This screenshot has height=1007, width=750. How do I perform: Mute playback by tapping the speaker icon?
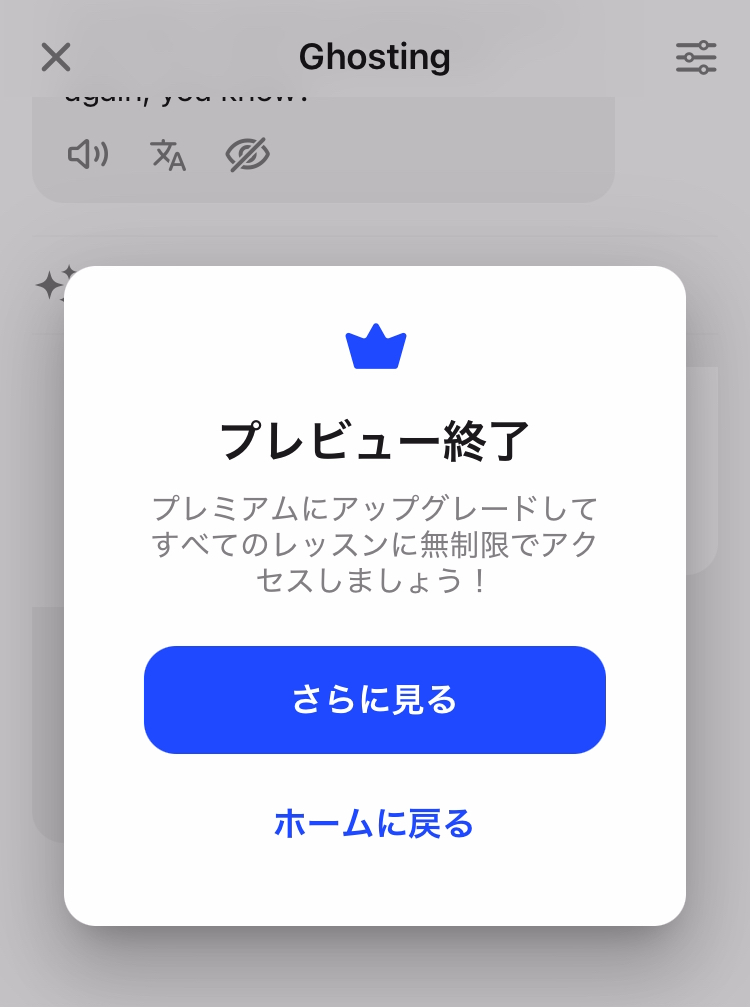point(89,155)
